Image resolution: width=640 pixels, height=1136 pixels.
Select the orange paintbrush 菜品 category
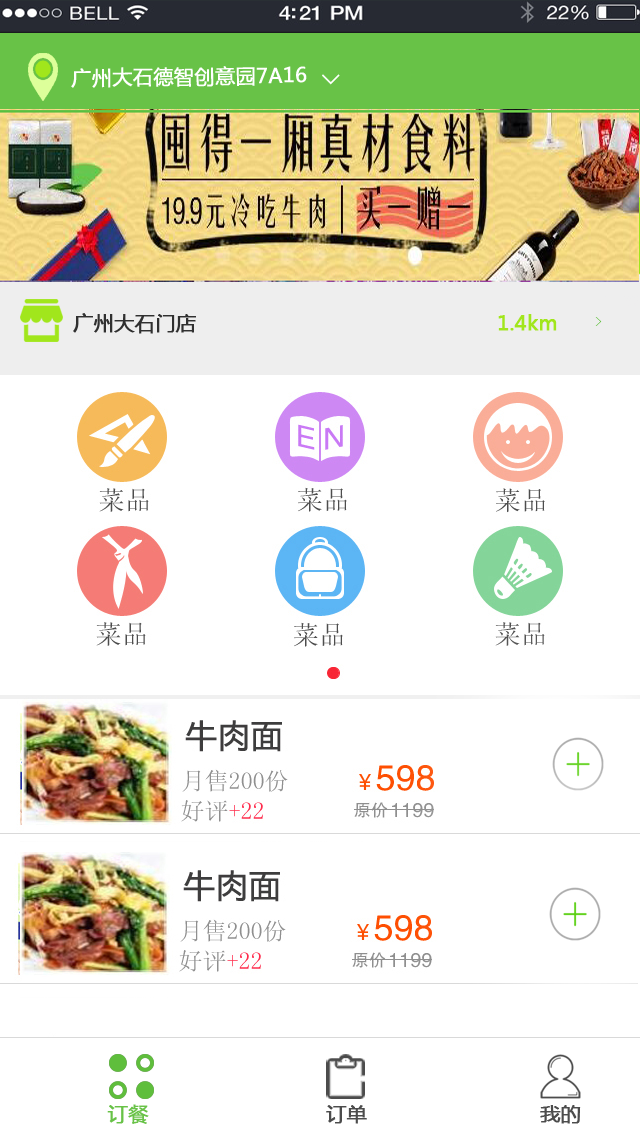pyautogui.click(x=122, y=438)
